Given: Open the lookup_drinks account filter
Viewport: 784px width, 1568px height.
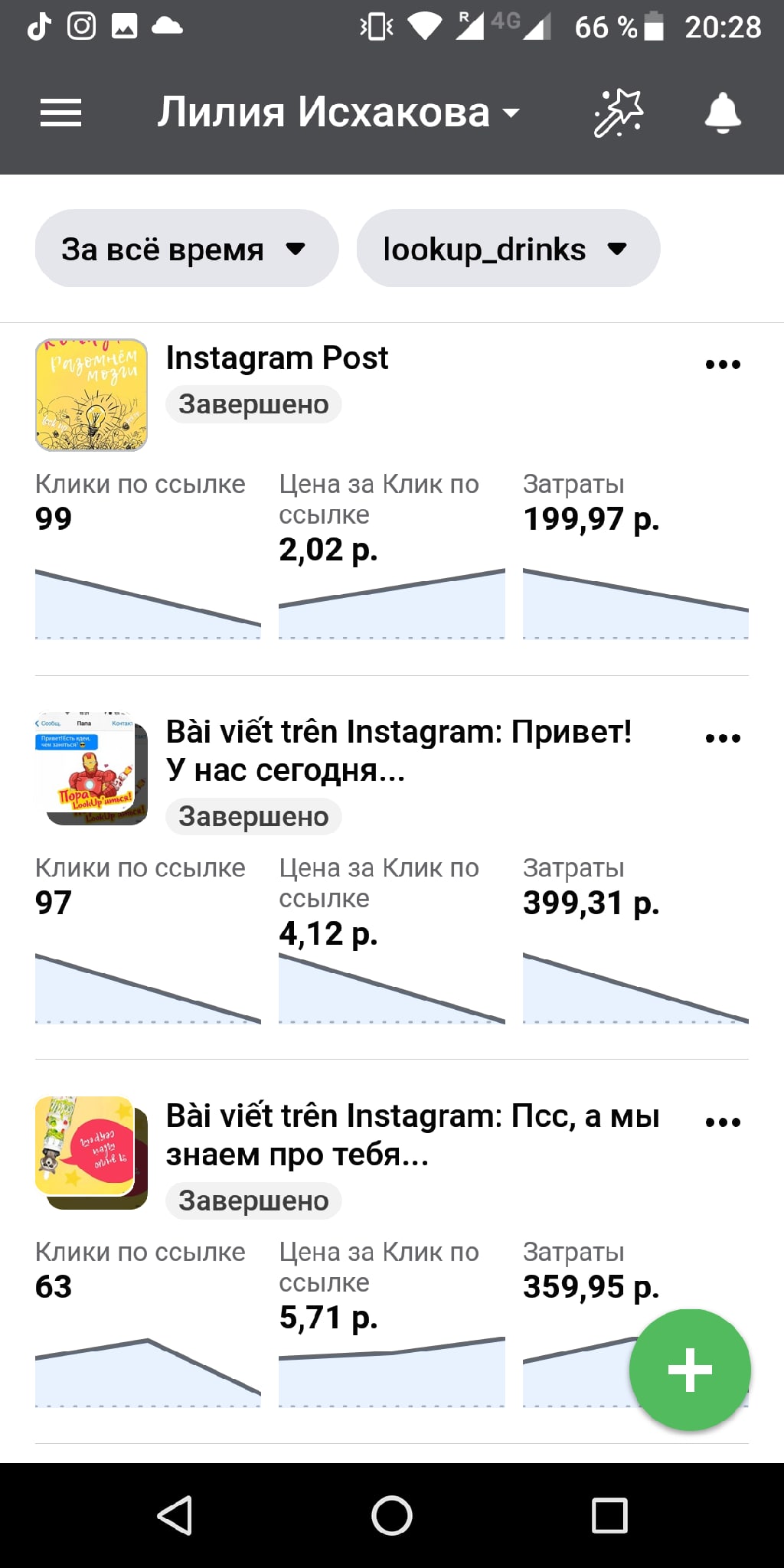Looking at the screenshot, I should (x=508, y=249).
